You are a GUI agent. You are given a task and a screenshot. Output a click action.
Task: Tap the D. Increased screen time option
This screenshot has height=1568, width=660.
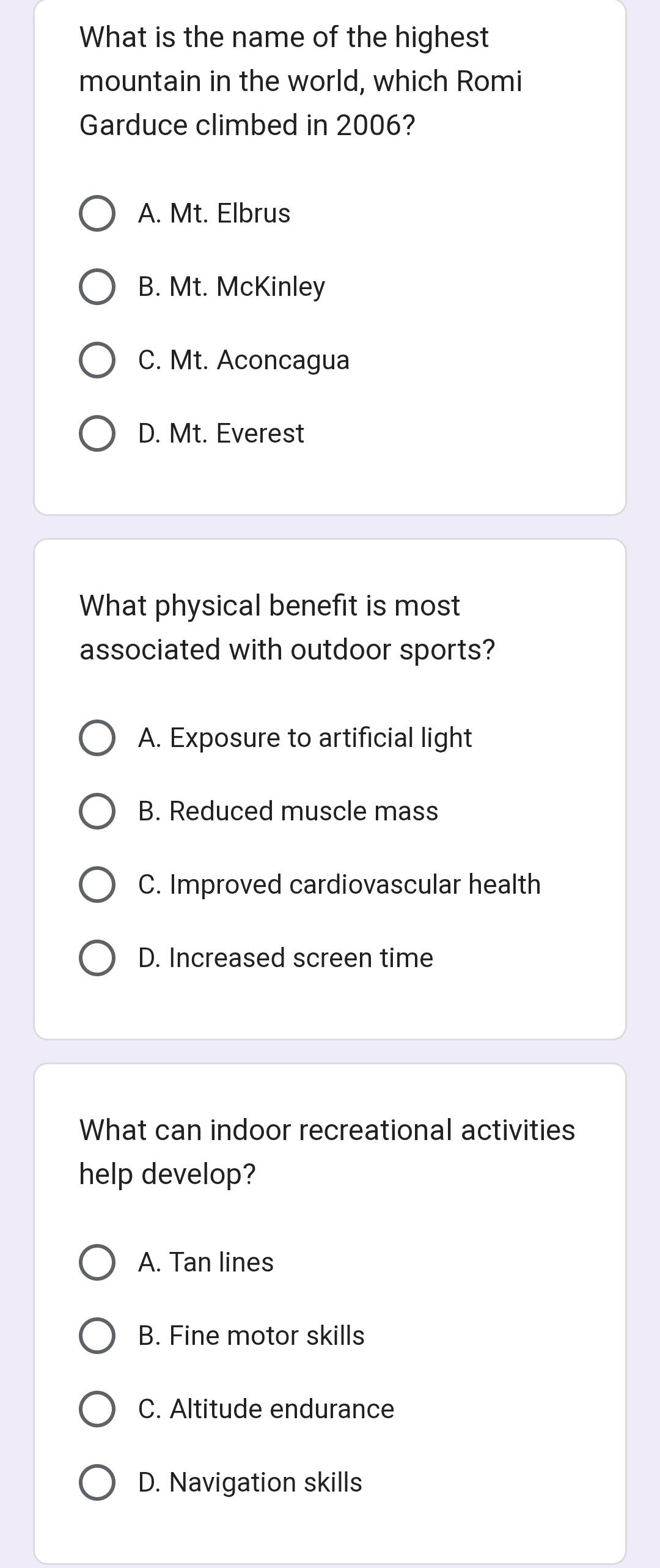[97, 958]
